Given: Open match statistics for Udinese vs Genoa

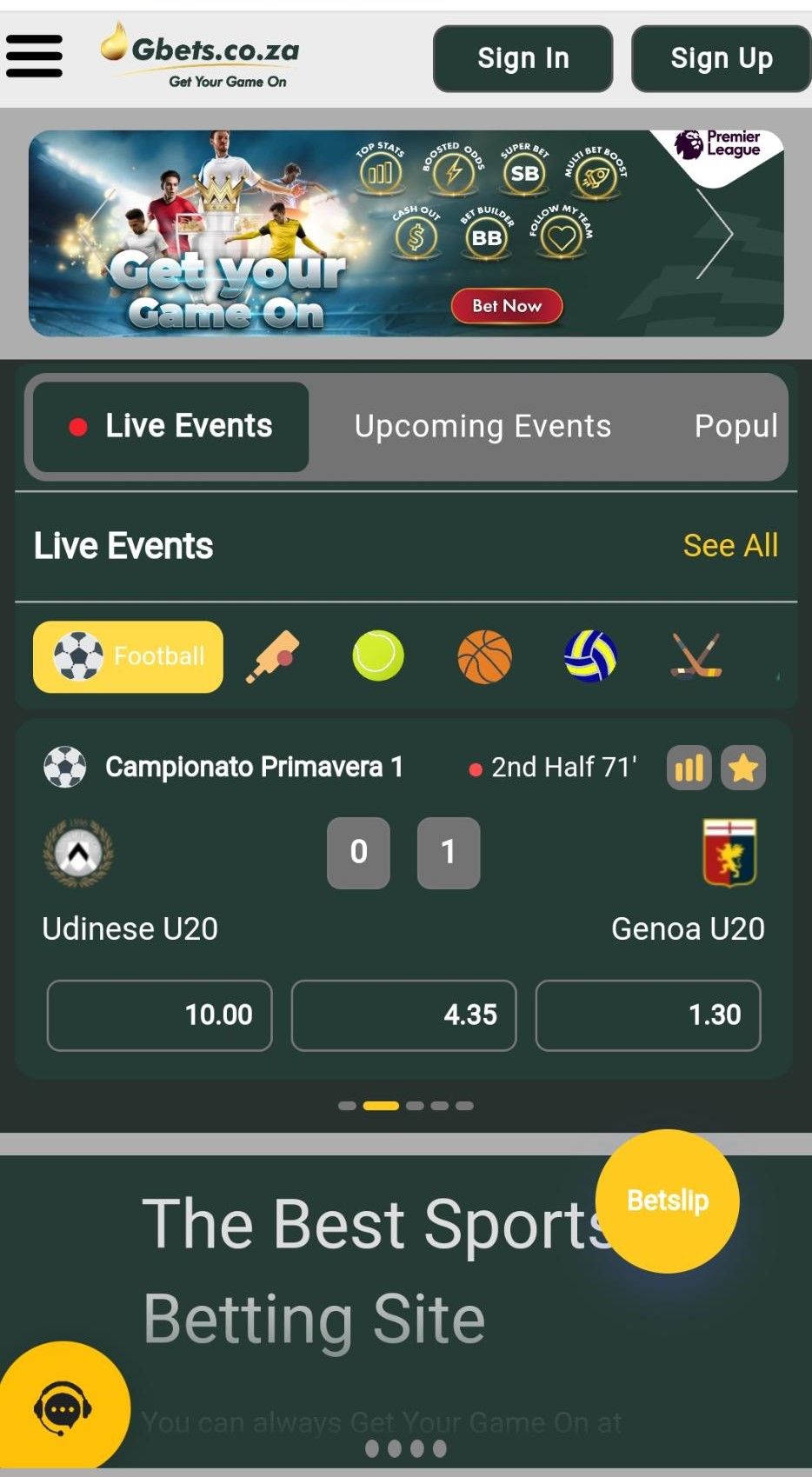Looking at the screenshot, I should point(689,768).
